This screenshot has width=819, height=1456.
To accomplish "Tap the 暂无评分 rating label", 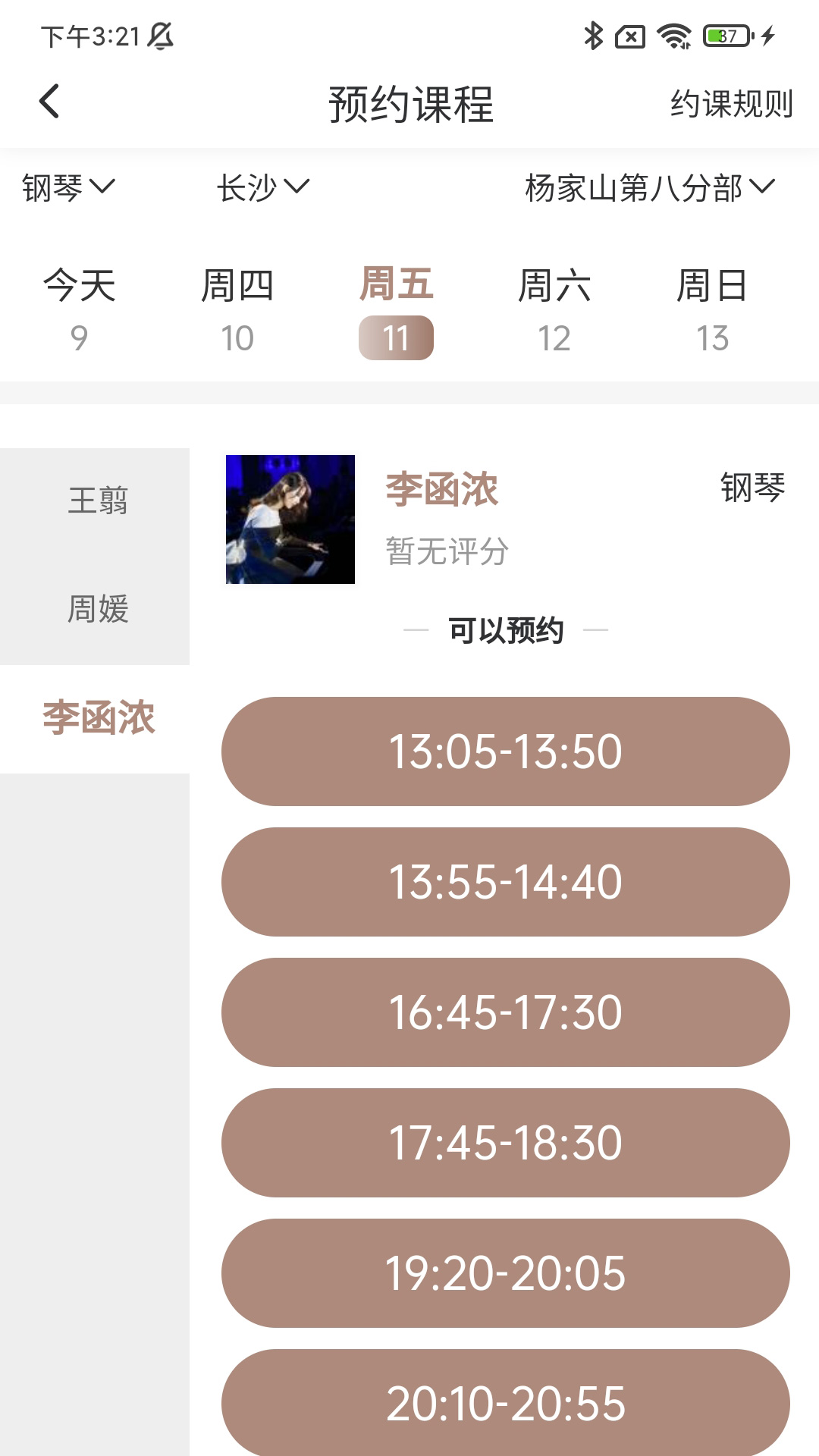I will pyautogui.click(x=446, y=553).
